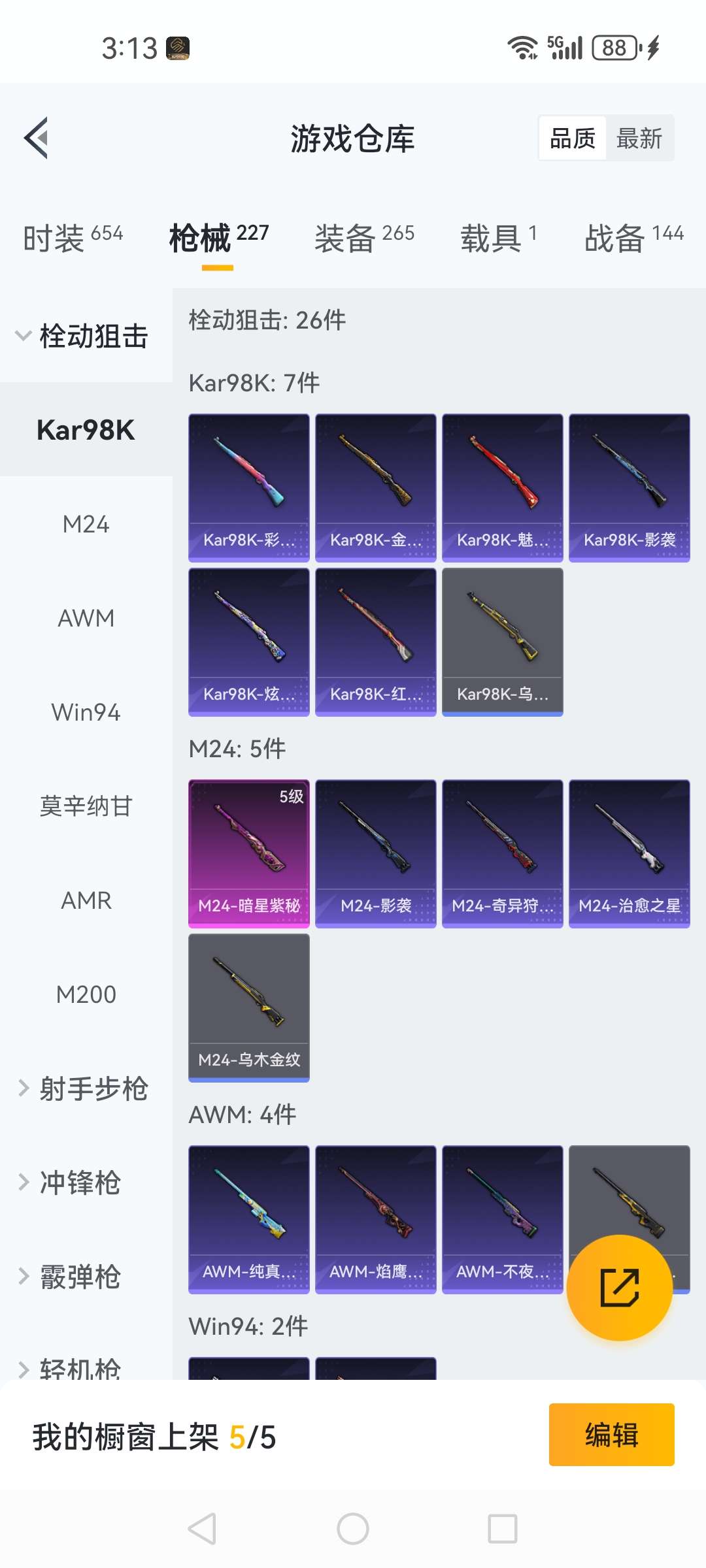This screenshot has height=1568, width=706.
Task: View the AWM-纯真 skin tile
Action: pos(248,1219)
